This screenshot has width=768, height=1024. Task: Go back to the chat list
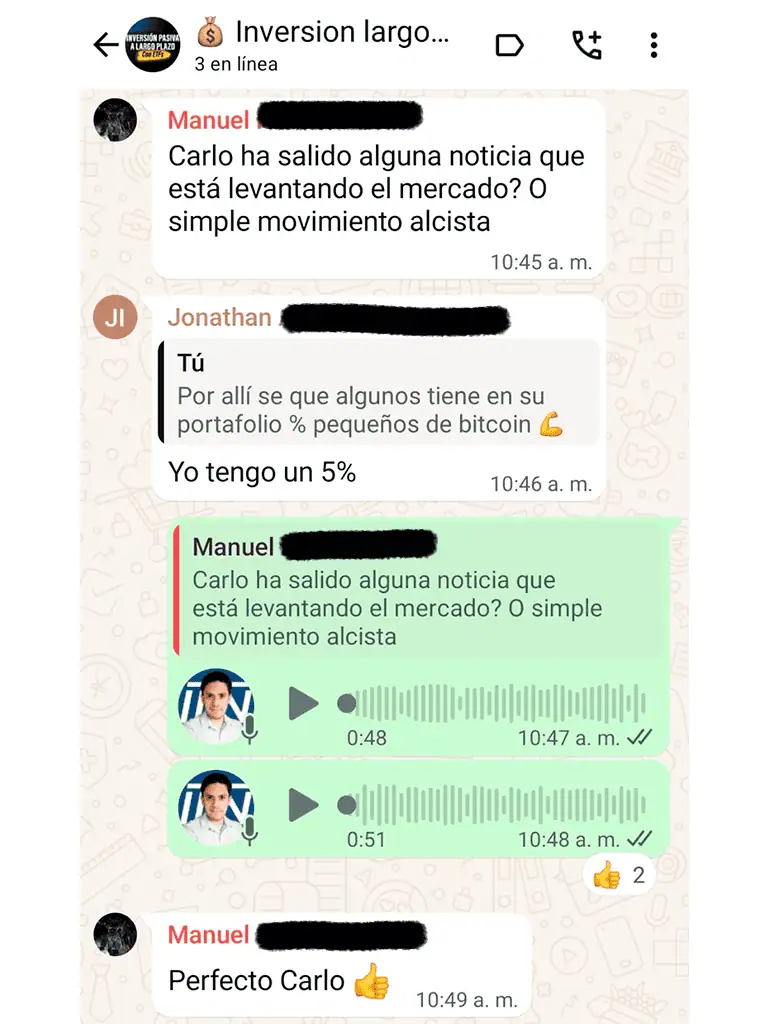coord(105,45)
